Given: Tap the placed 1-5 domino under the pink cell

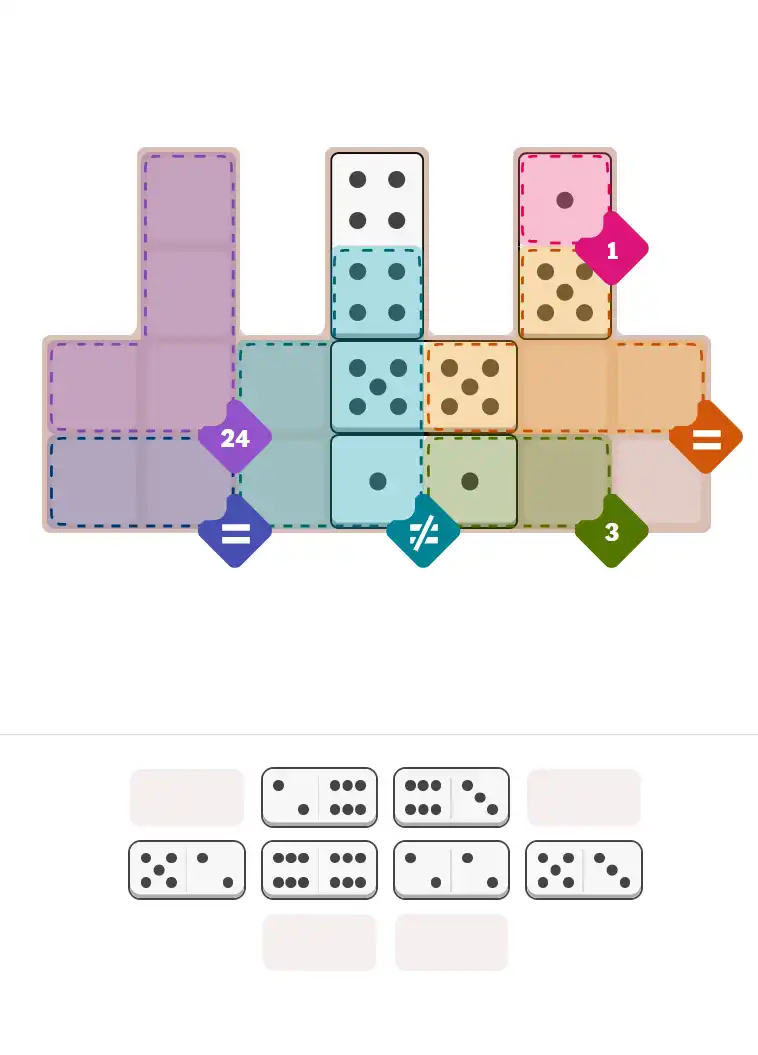Looking at the screenshot, I should pos(565,245).
